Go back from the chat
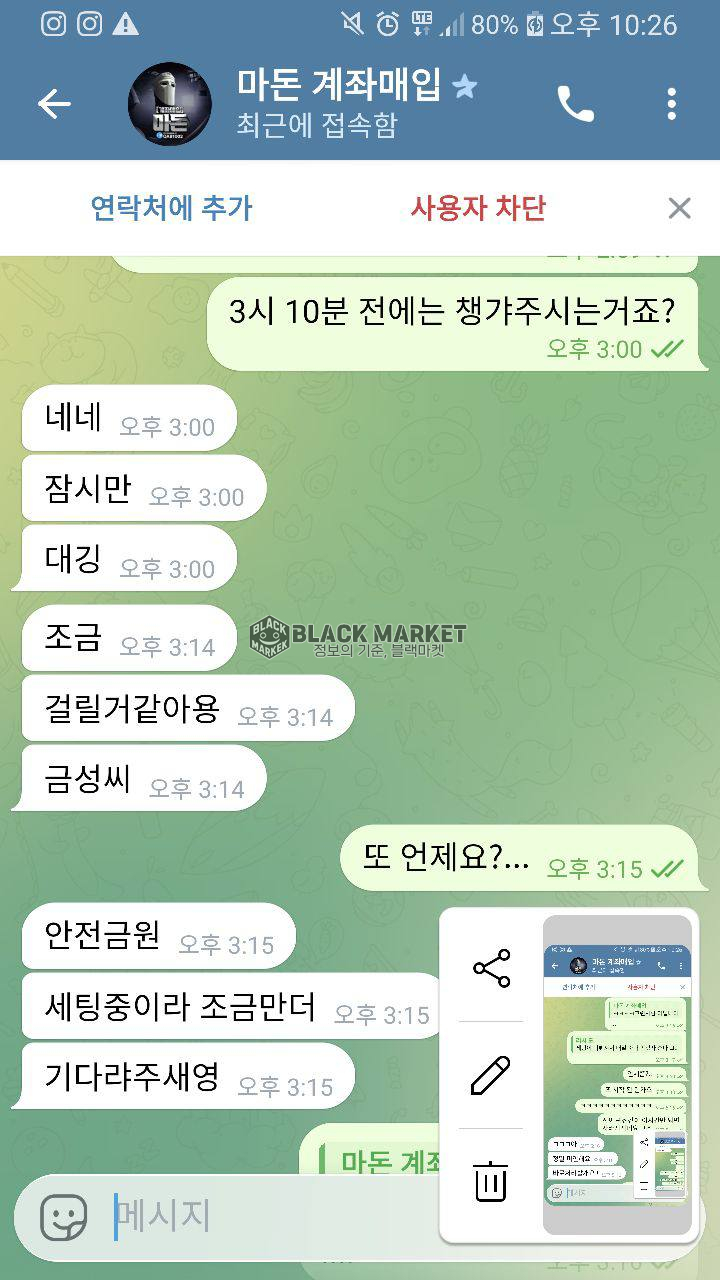Screen dimensions: 720x1280 click(x=54, y=104)
